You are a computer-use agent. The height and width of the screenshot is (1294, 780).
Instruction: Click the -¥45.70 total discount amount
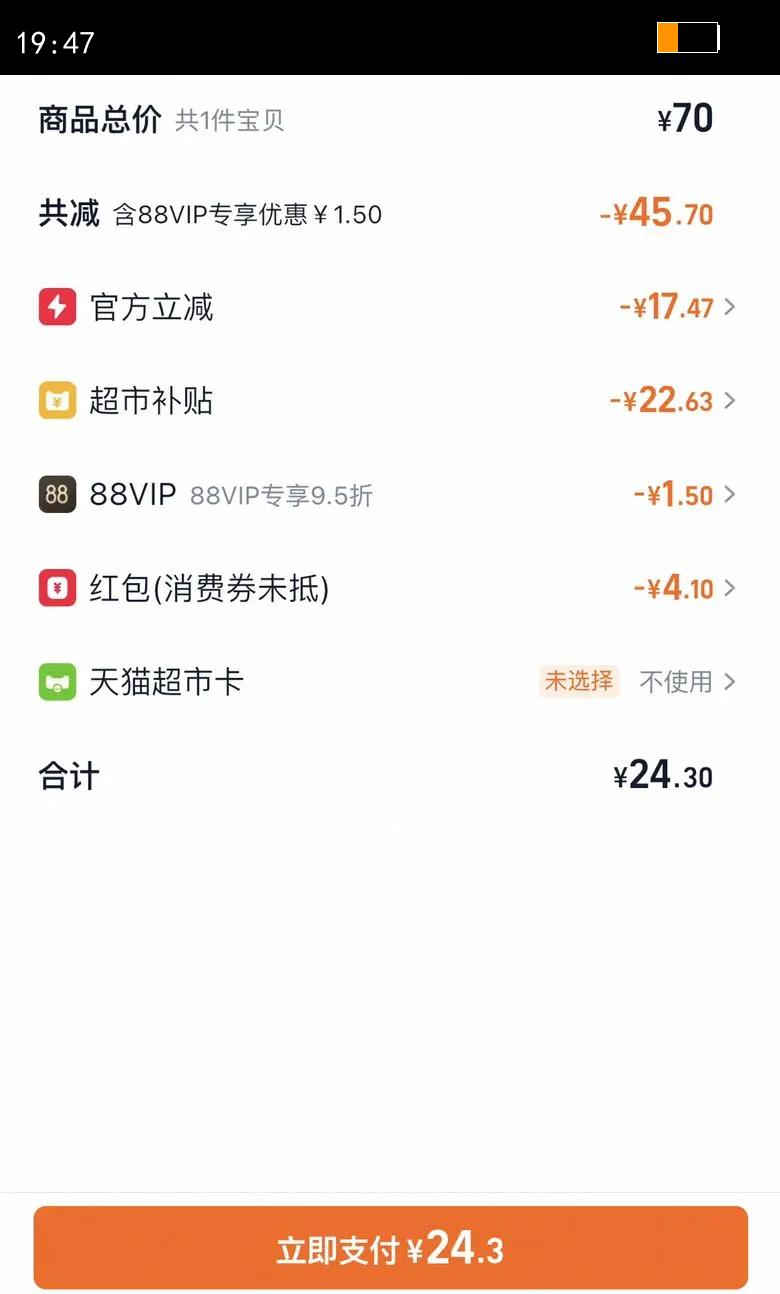pyautogui.click(x=657, y=212)
